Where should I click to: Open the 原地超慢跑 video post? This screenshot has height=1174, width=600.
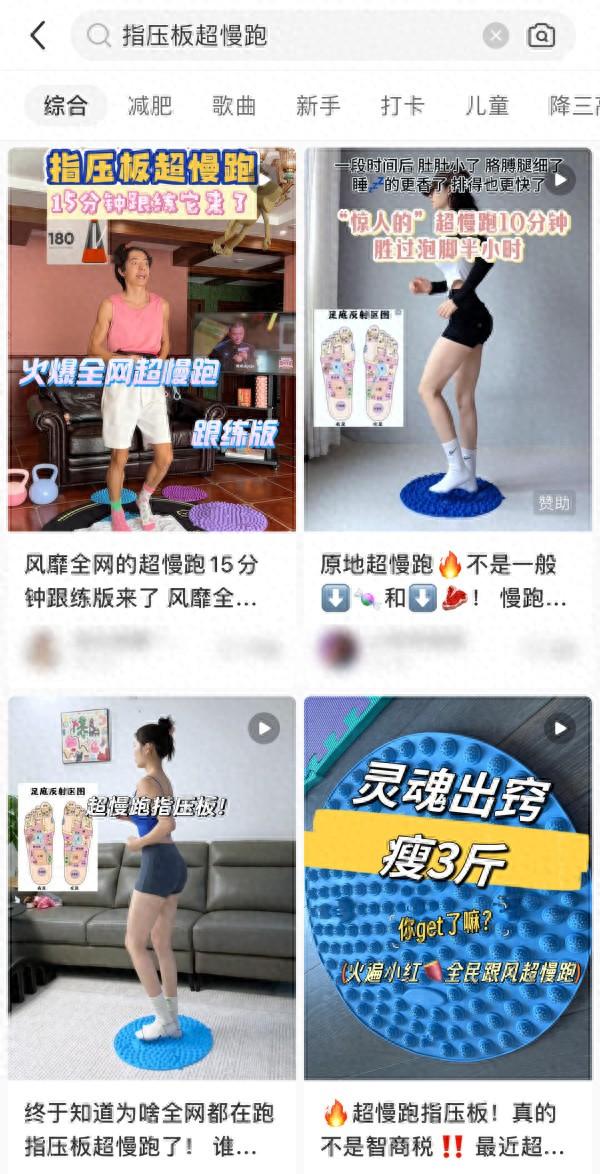pyautogui.click(x=448, y=340)
